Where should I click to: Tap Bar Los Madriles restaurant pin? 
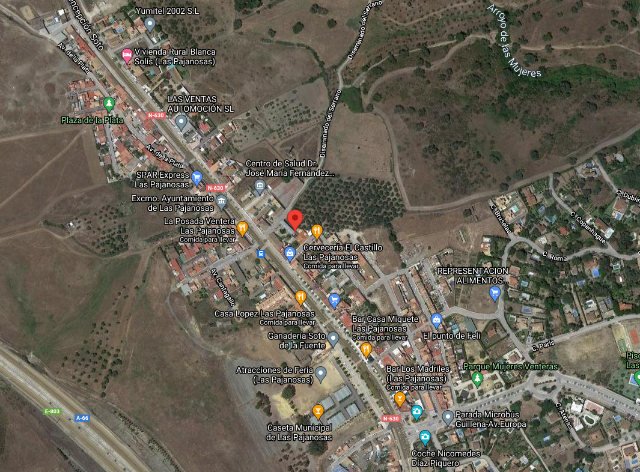(x=399, y=398)
